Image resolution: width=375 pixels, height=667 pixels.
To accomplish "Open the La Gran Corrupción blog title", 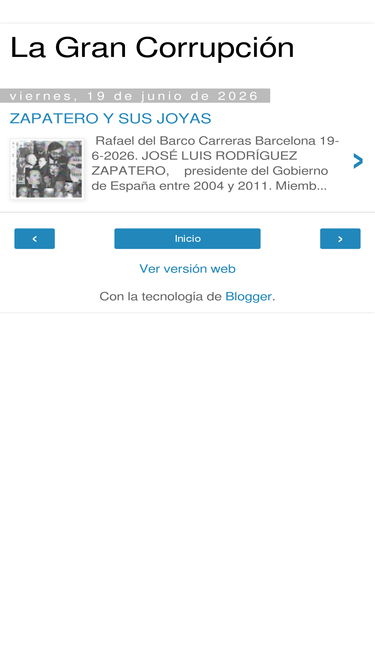I will tap(152, 48).
